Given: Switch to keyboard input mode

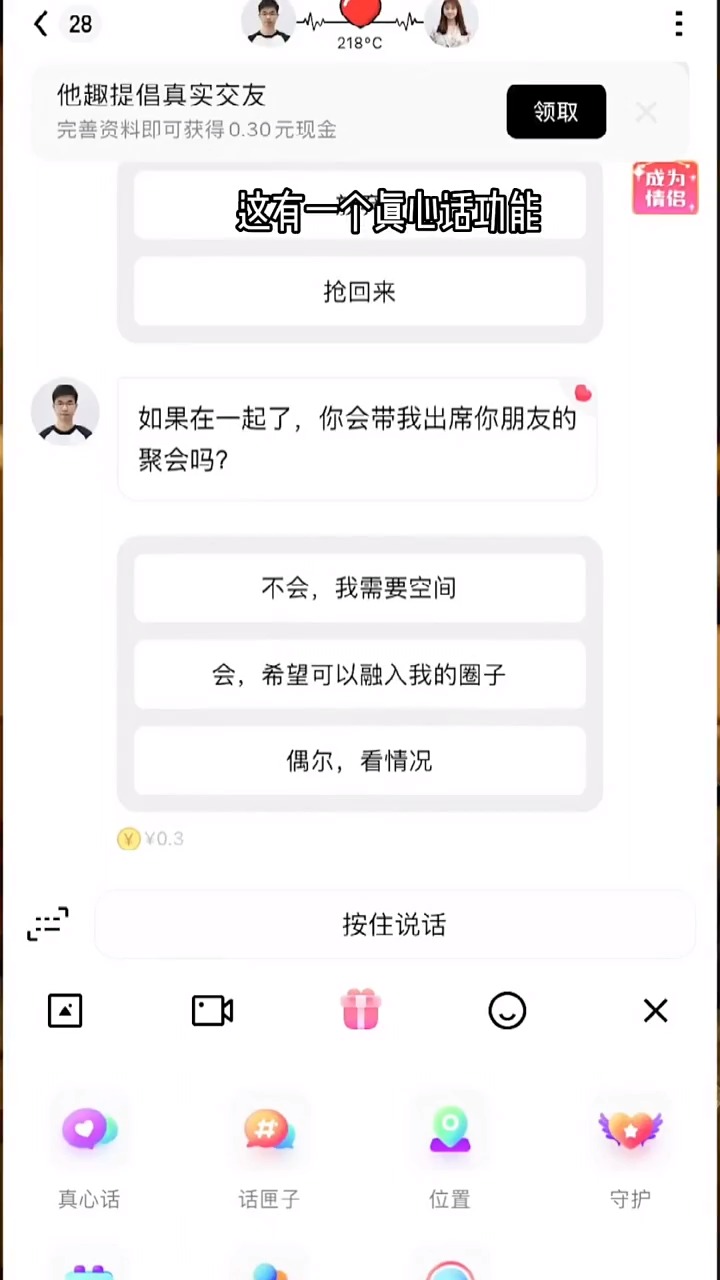Looking at the screenshot, I should 48,924.
